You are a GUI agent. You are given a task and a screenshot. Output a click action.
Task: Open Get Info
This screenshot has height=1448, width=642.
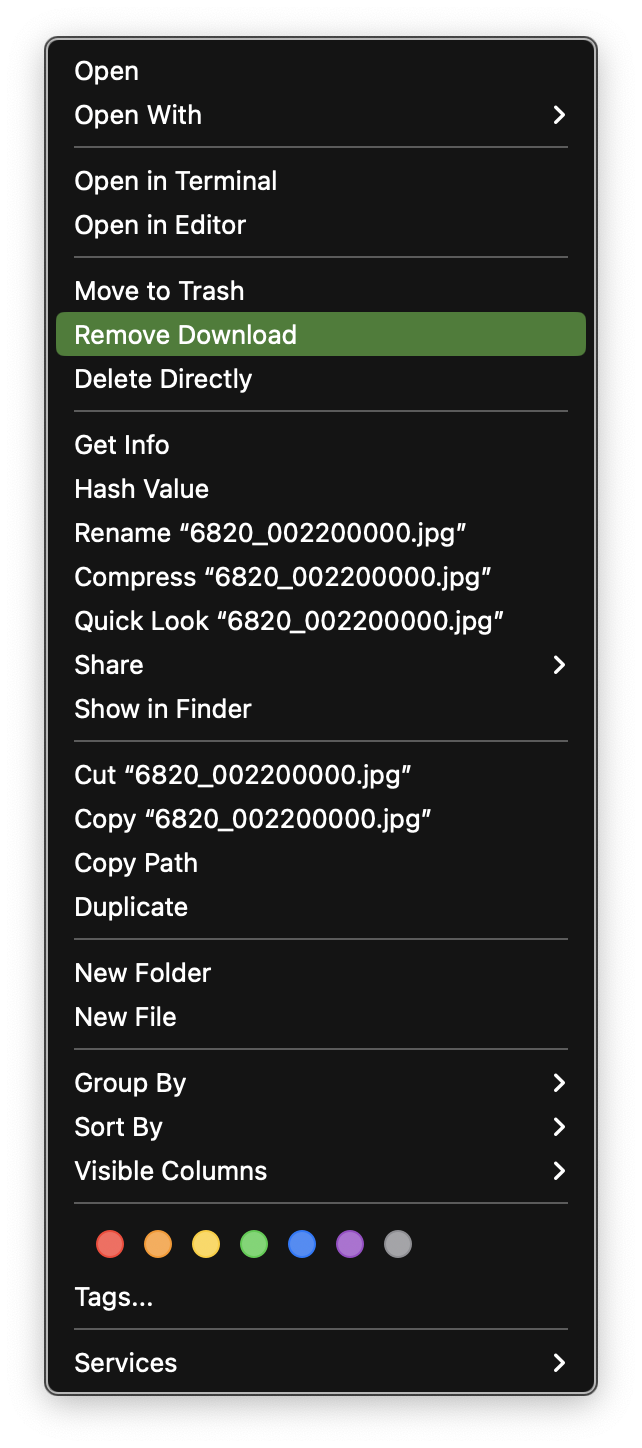click(122, 445)
